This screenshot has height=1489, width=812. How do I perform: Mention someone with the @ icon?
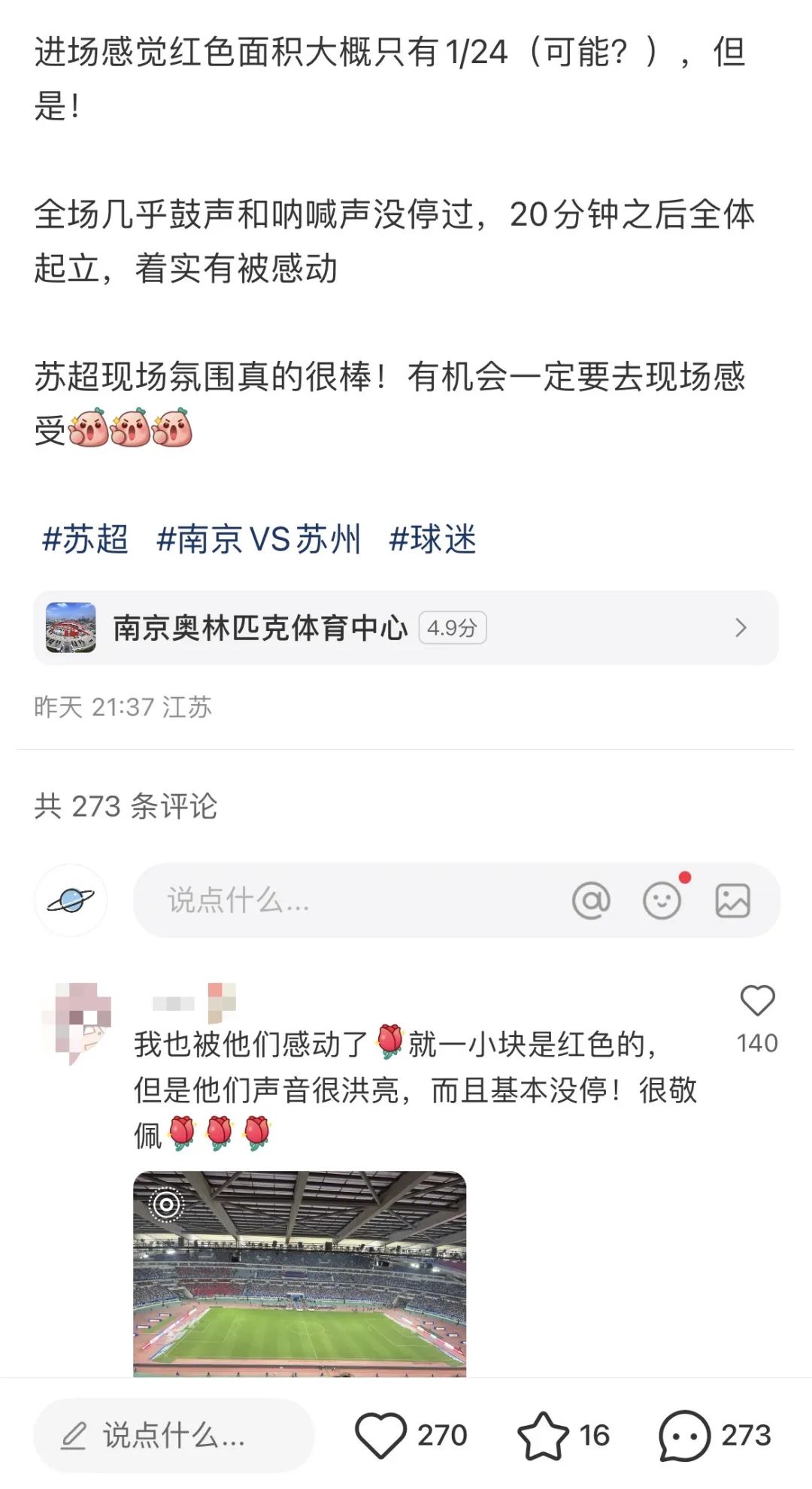coord(591,900)
